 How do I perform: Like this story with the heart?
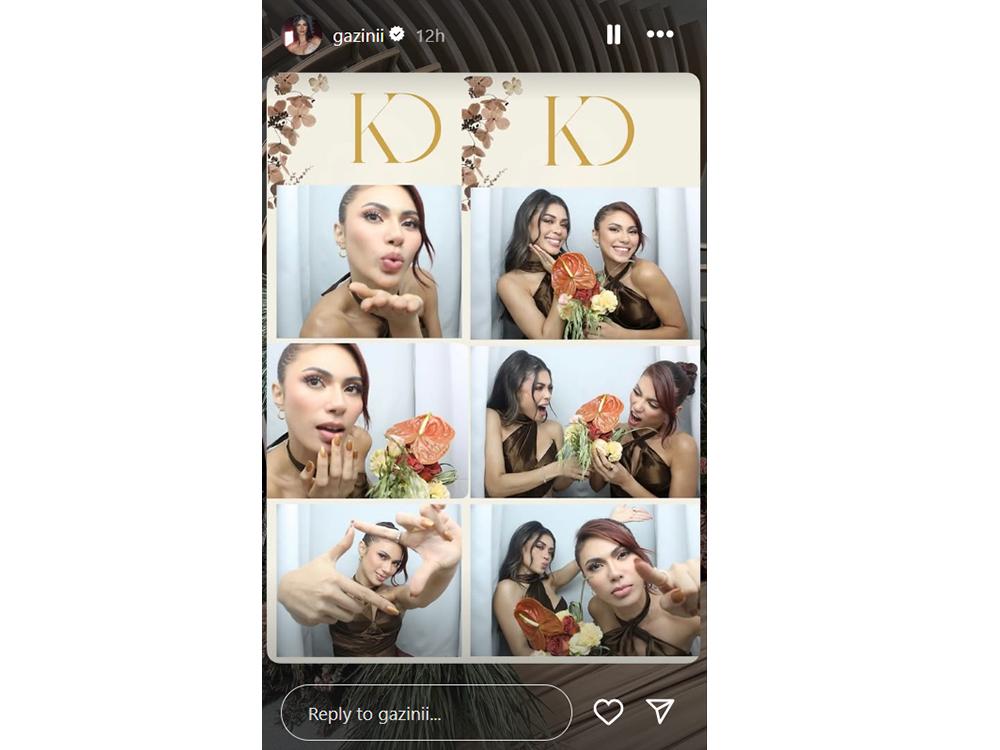pos(608,712)
